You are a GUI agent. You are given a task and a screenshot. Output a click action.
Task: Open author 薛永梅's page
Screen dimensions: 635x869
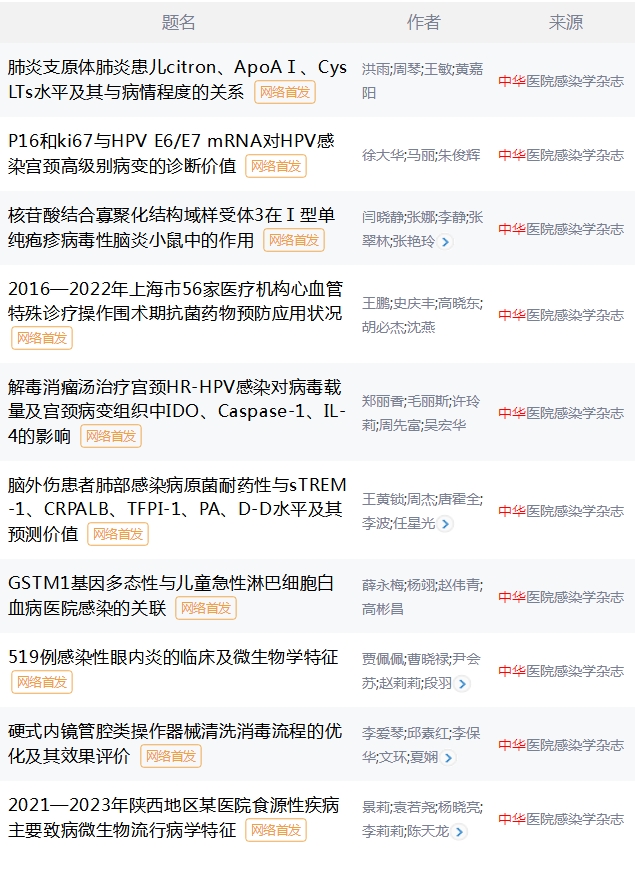click(x=381, y=585)
